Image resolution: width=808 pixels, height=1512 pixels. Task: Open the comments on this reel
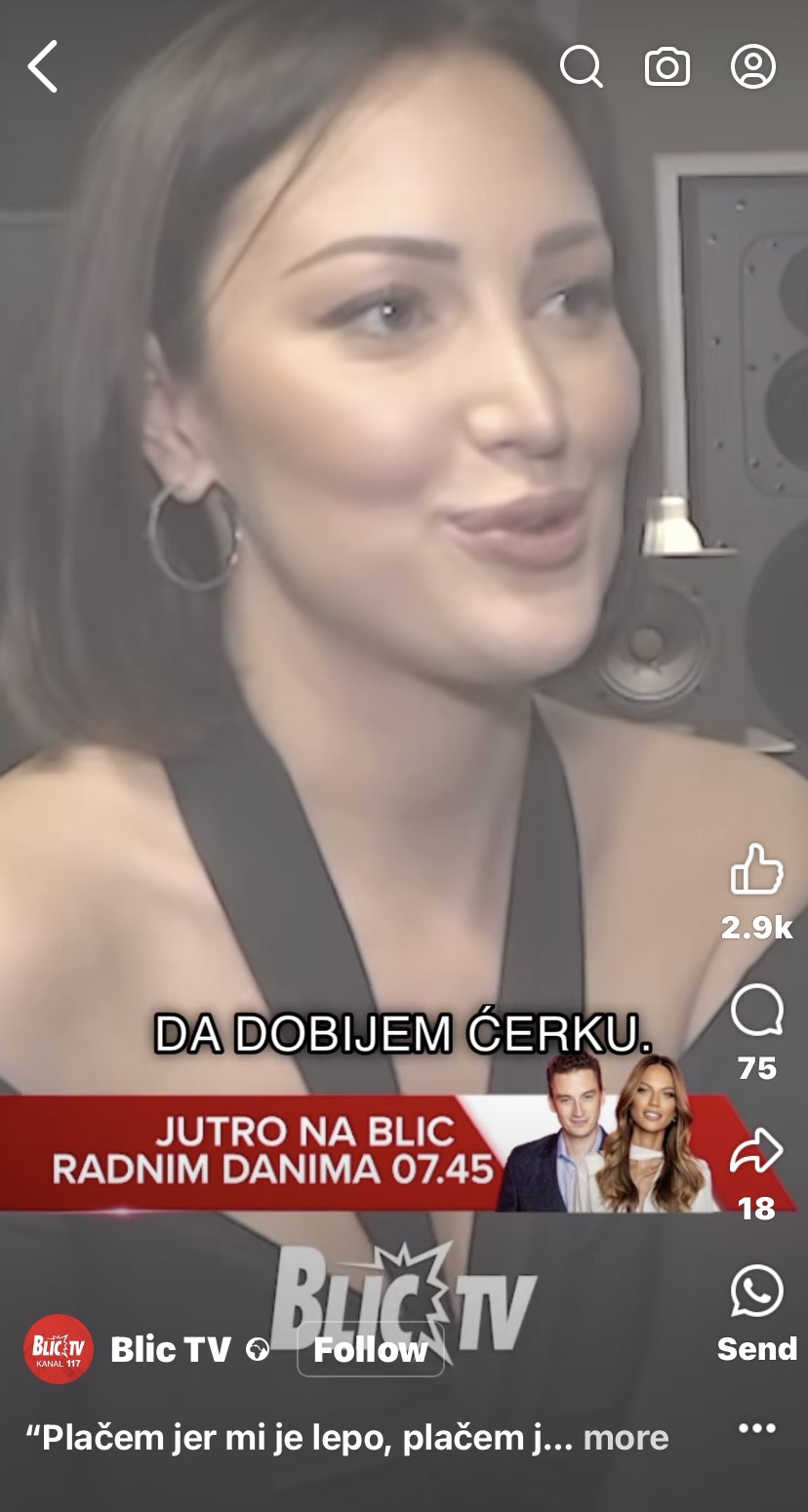[x=756, y=1012]
